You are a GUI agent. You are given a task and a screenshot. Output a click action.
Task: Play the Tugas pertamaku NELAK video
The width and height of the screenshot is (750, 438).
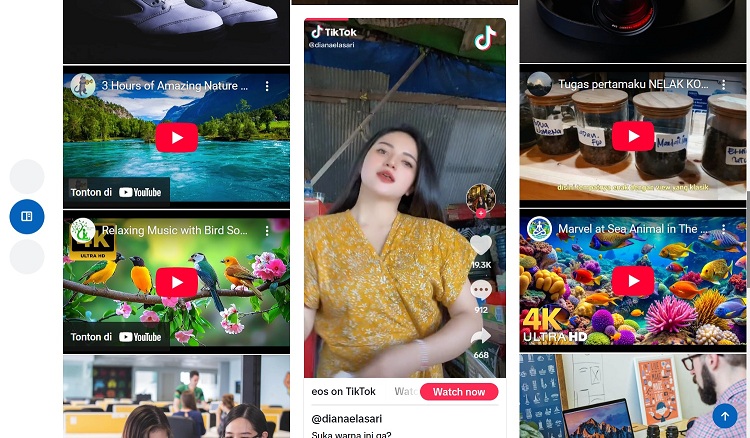[632, 136]
